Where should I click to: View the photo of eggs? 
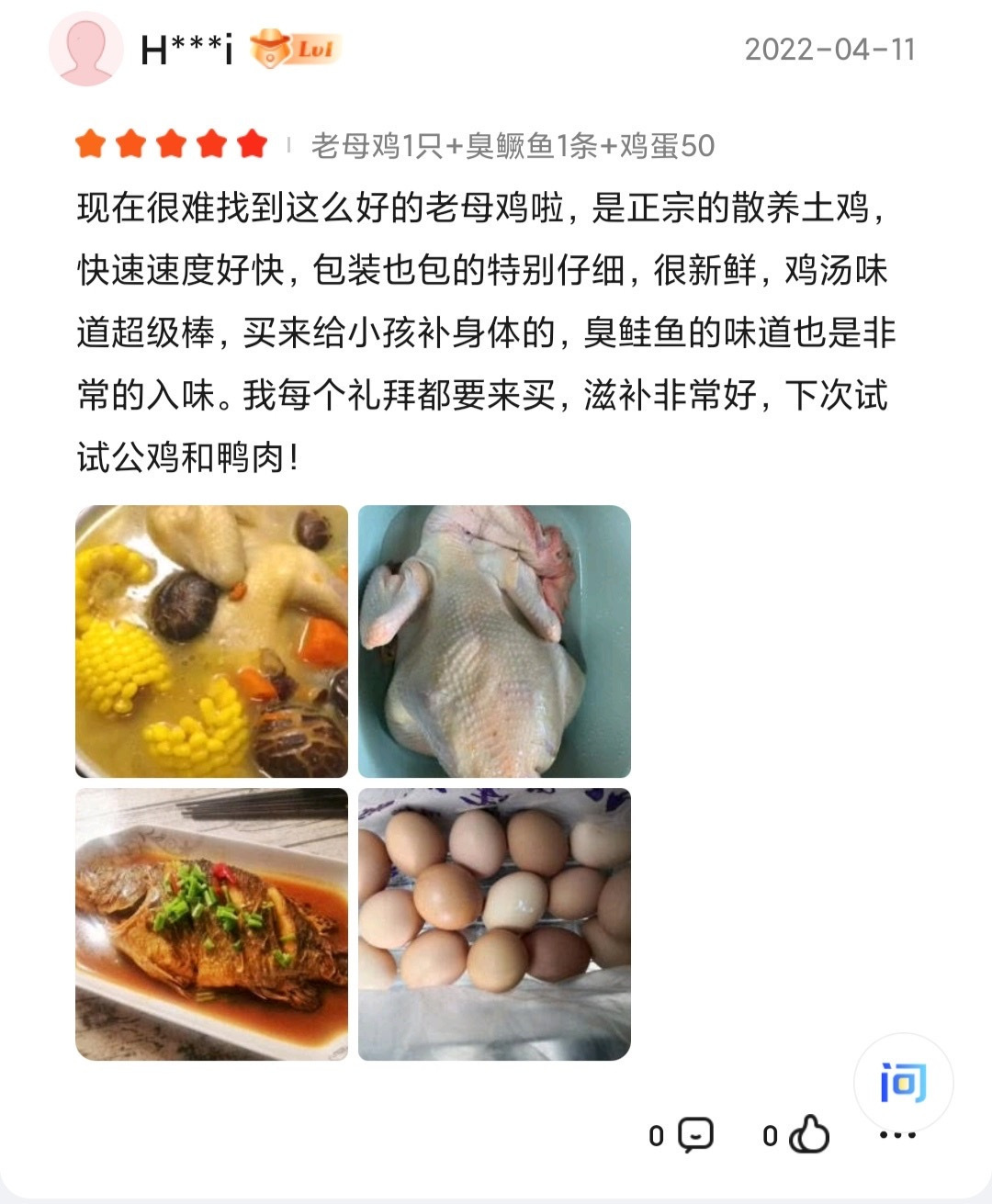tap(494, 924)
